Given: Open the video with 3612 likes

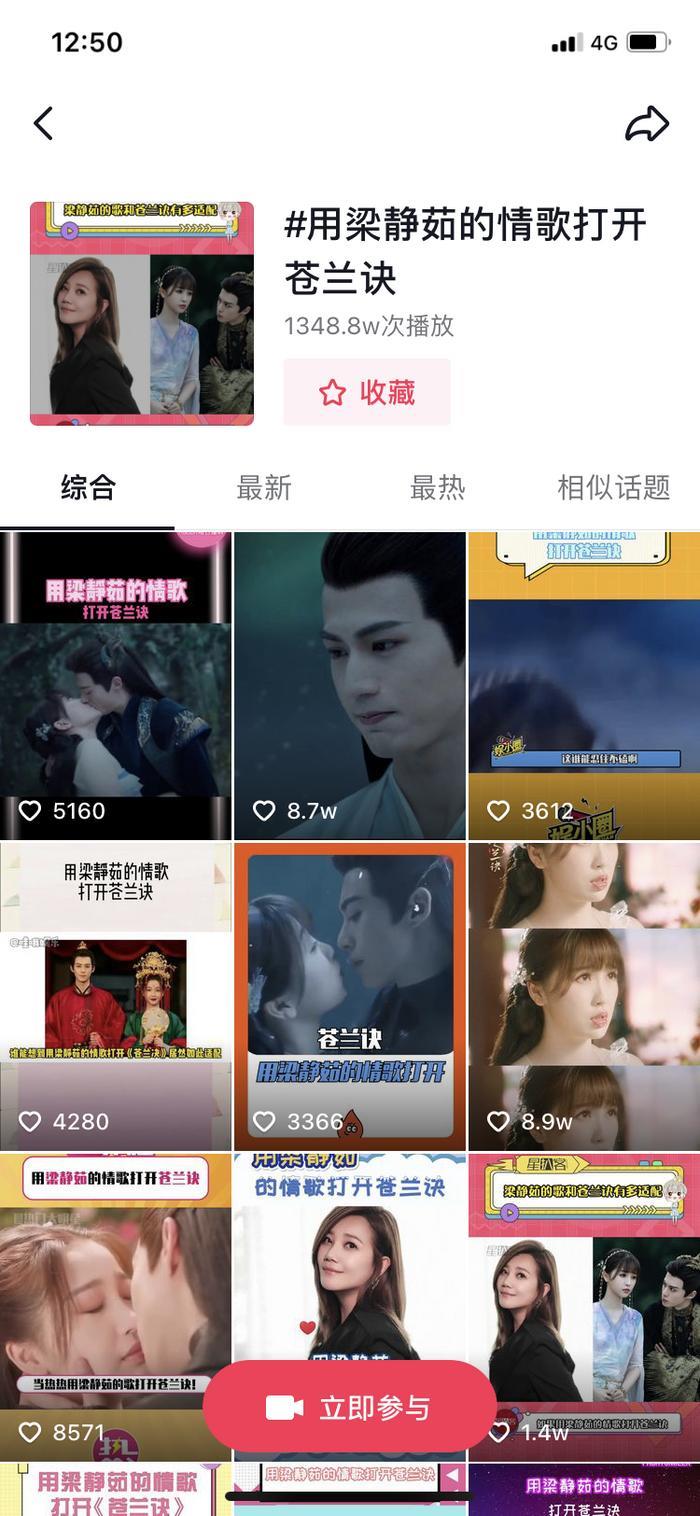Looking at the screenshot, I should [x=584, y=685].
